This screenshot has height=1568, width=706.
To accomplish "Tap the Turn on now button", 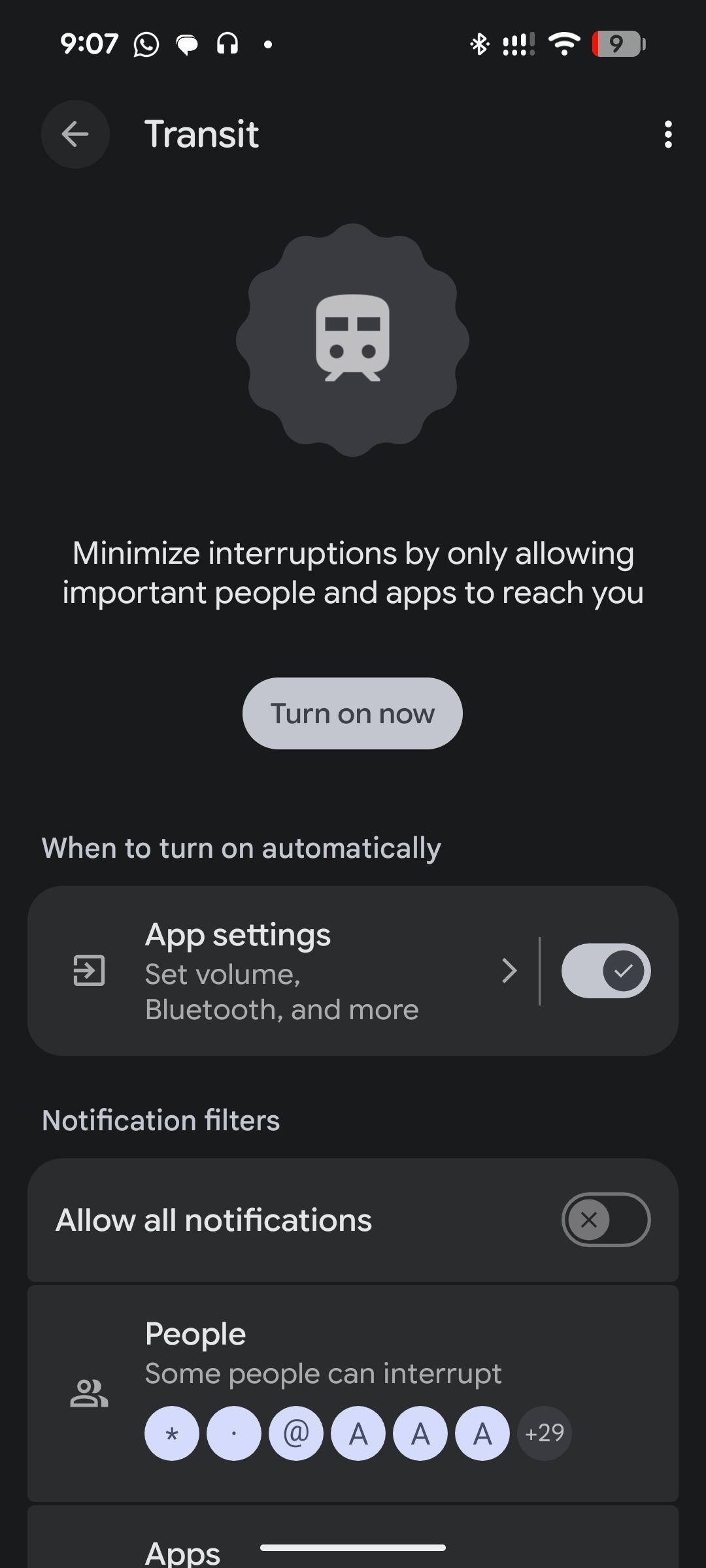I will (352, 713).
